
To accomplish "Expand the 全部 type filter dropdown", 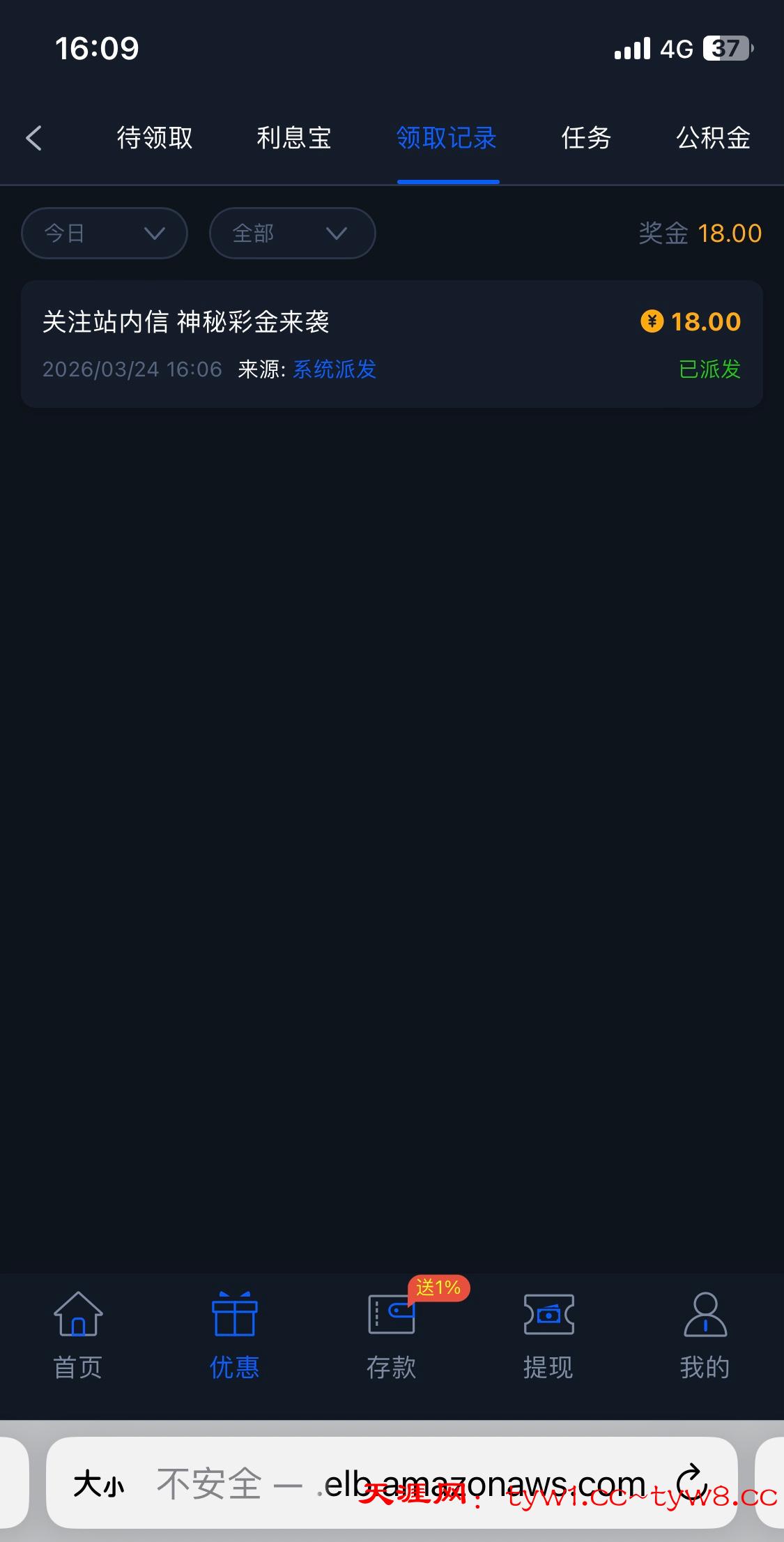I will (x=292, y=233).
